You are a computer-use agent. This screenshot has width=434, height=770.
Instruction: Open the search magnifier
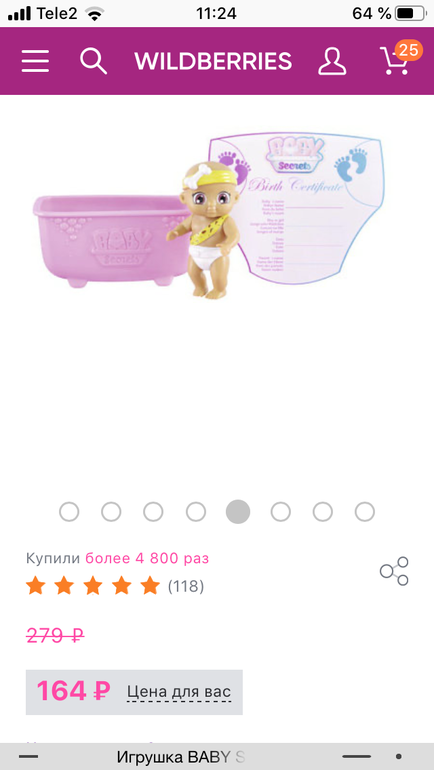[x=93, y=61]
